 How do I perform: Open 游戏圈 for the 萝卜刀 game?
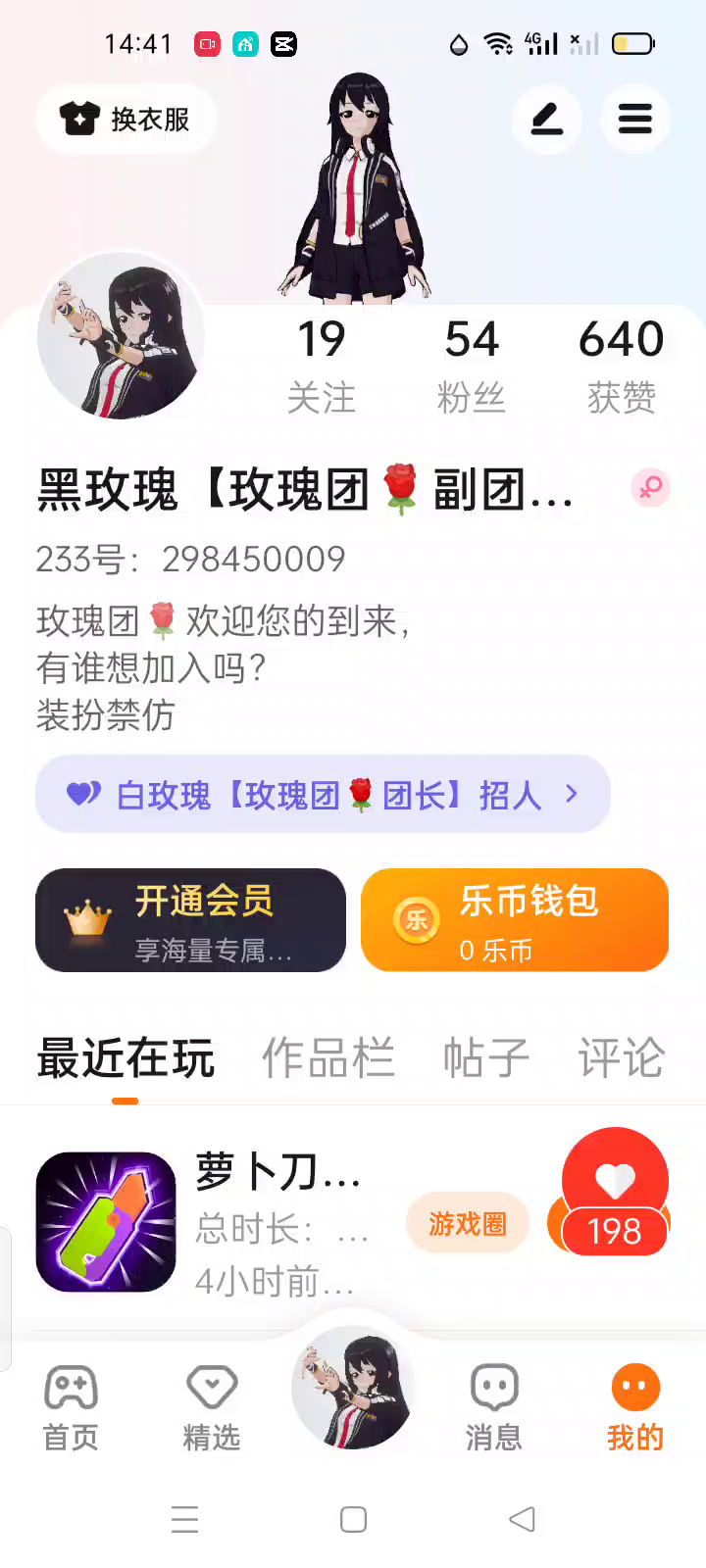[x=468, y=1223]
